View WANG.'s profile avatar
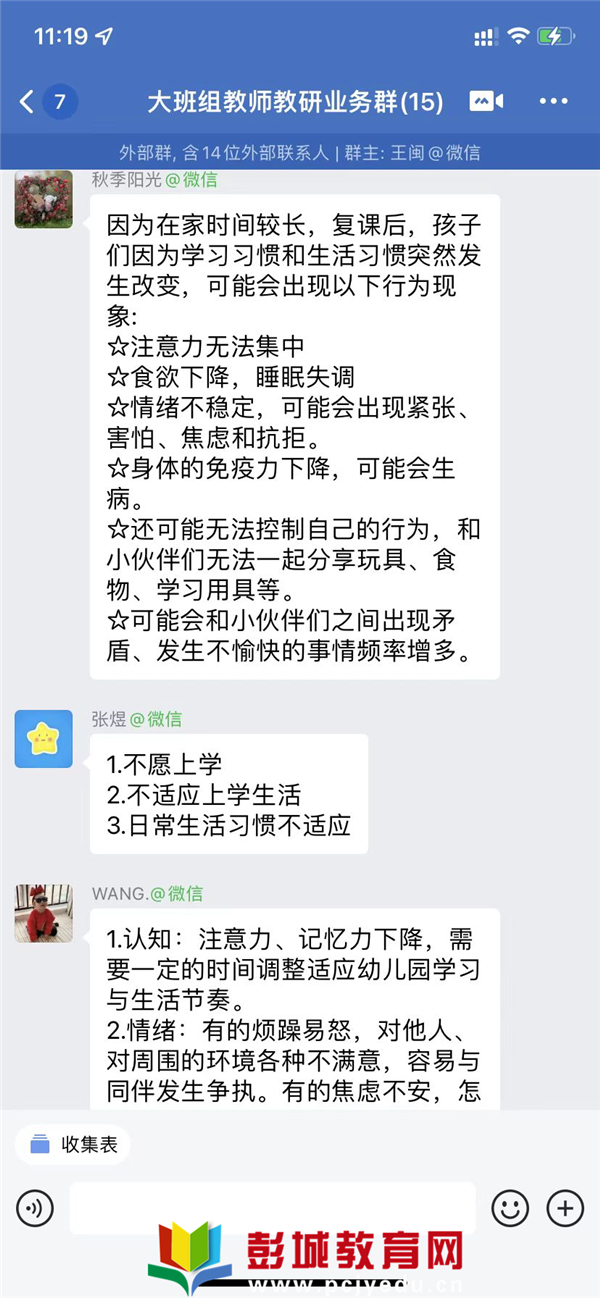The image size is (600, 1298). (x=43, y=913)
